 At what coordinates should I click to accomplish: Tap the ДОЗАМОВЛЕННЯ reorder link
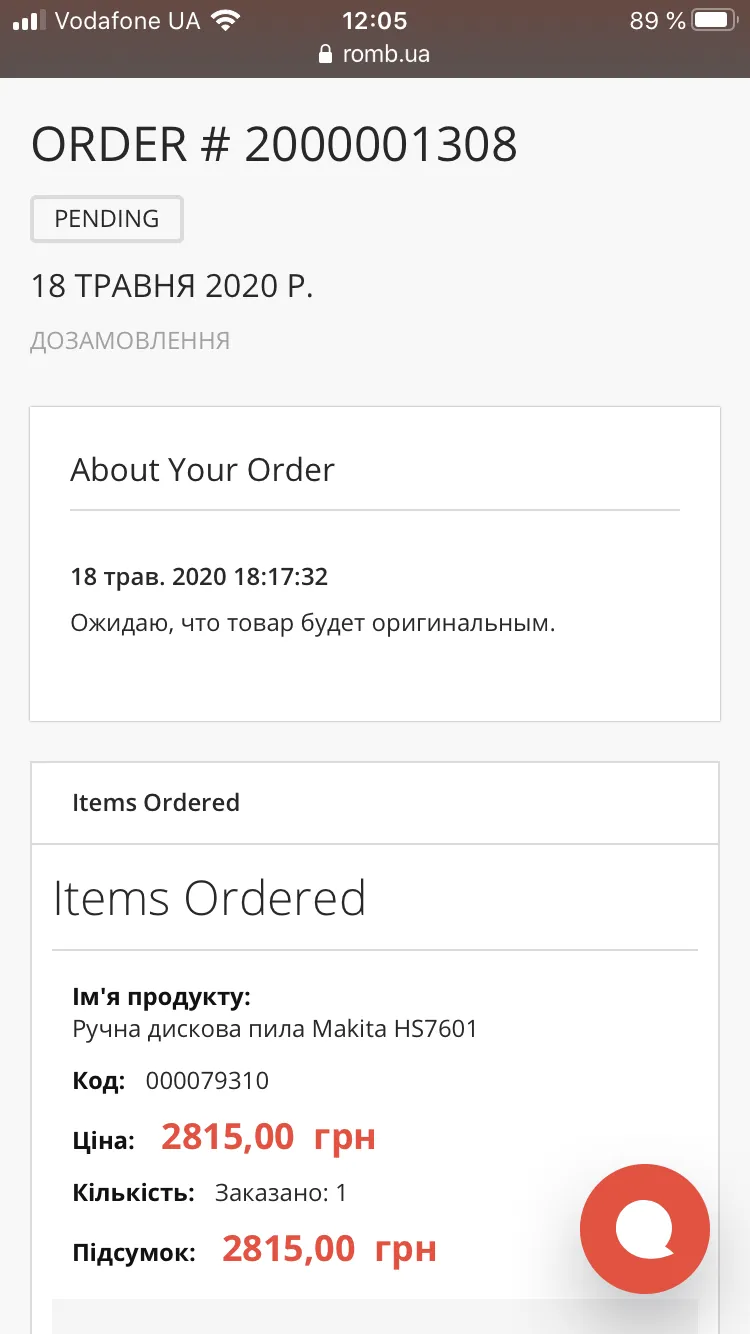tap(130, 341)
